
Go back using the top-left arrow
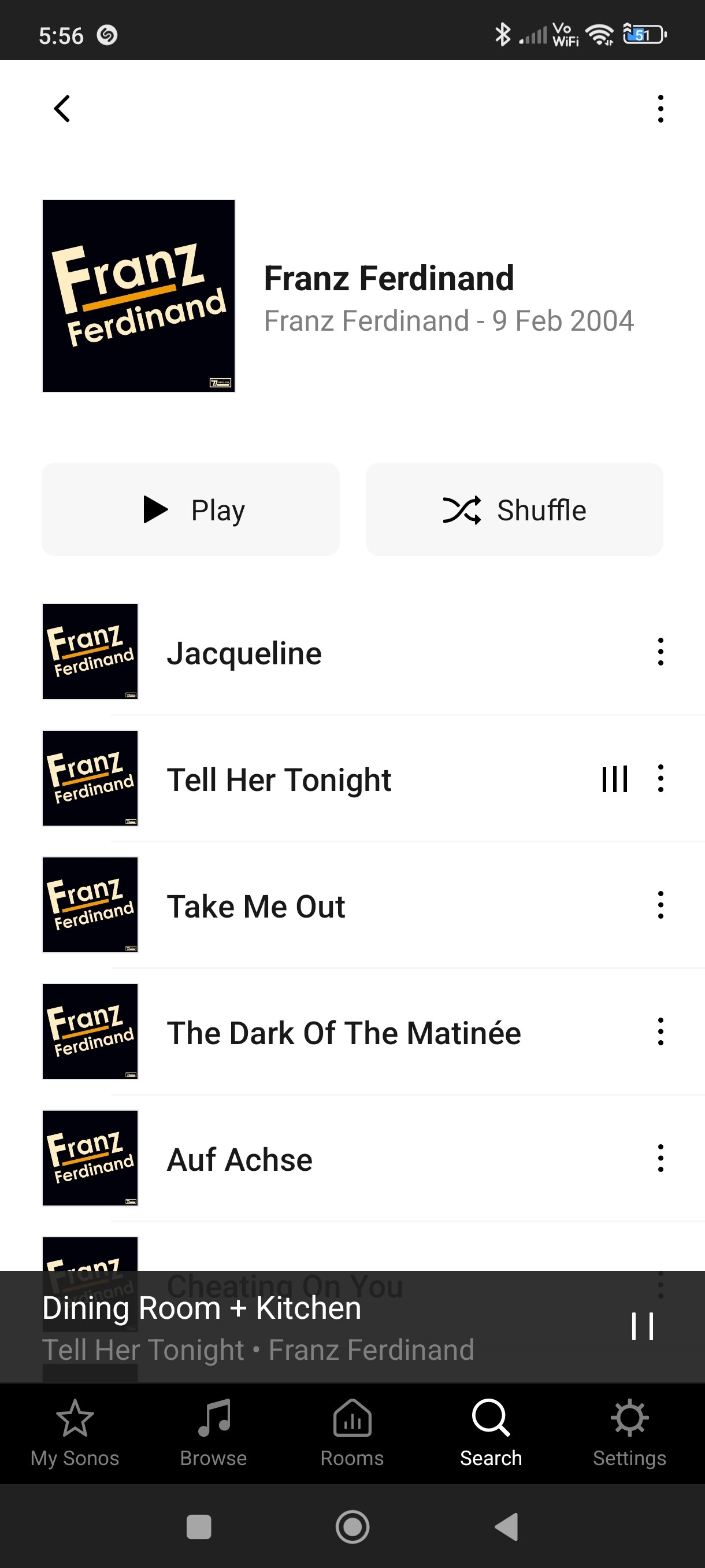point(62,109)
